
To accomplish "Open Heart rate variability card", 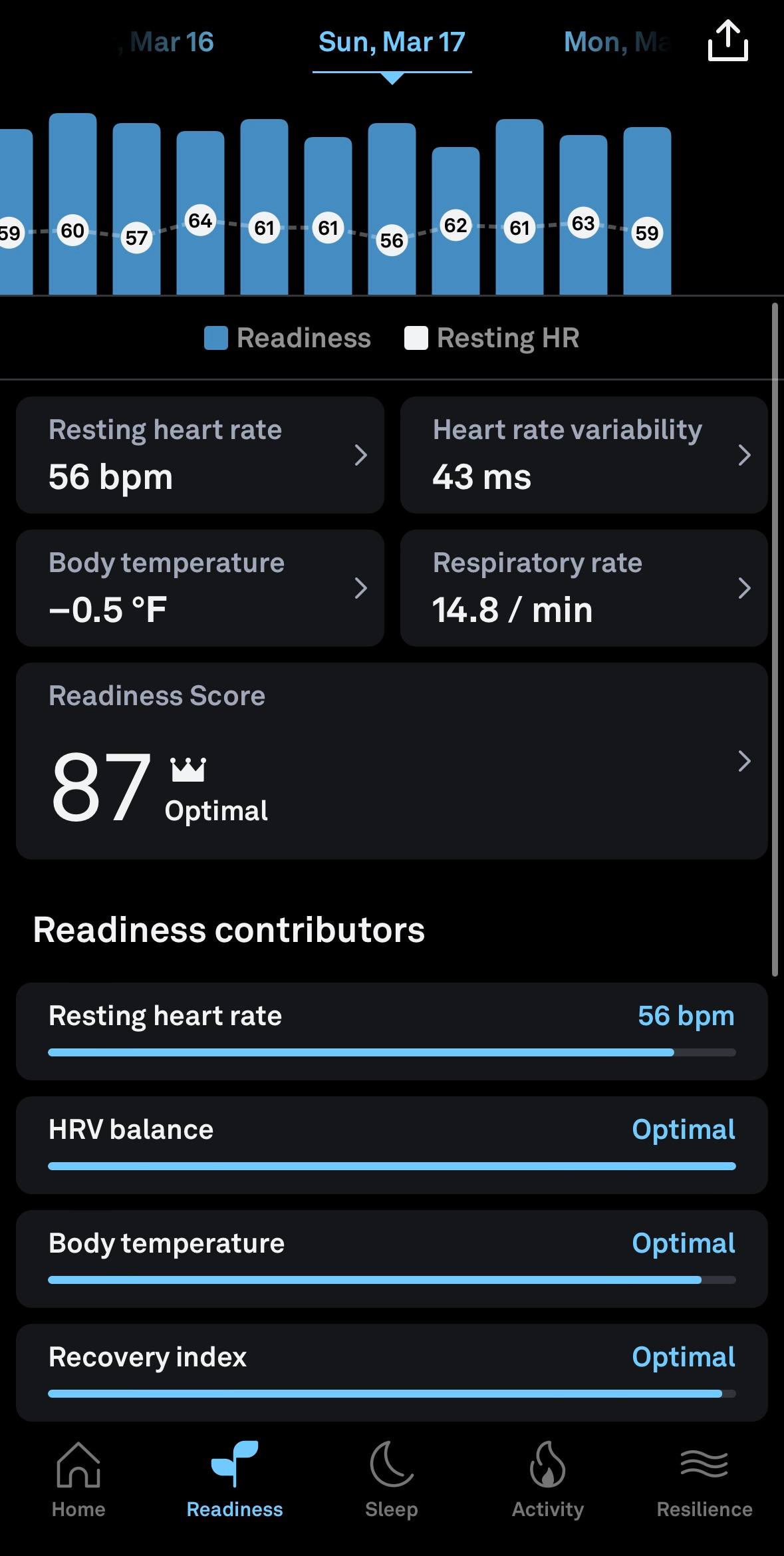I will pyautogui.click(x=583, y=455).
